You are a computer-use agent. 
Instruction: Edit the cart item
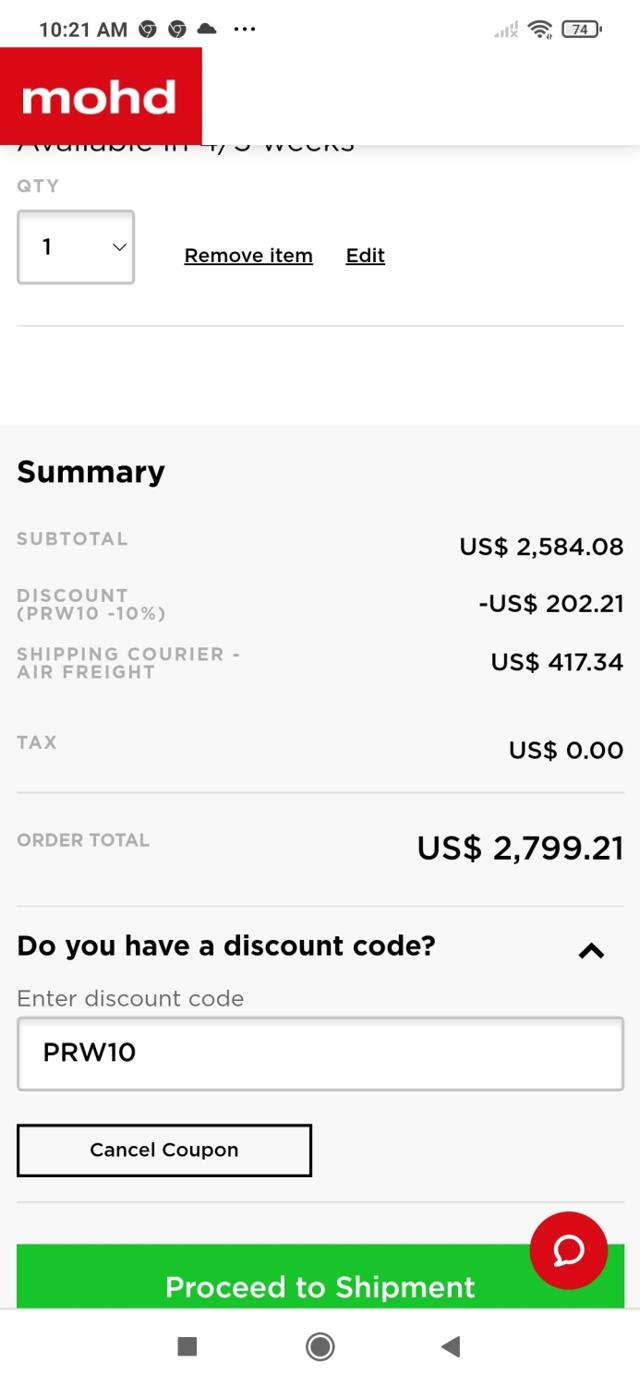pos(365,256)
